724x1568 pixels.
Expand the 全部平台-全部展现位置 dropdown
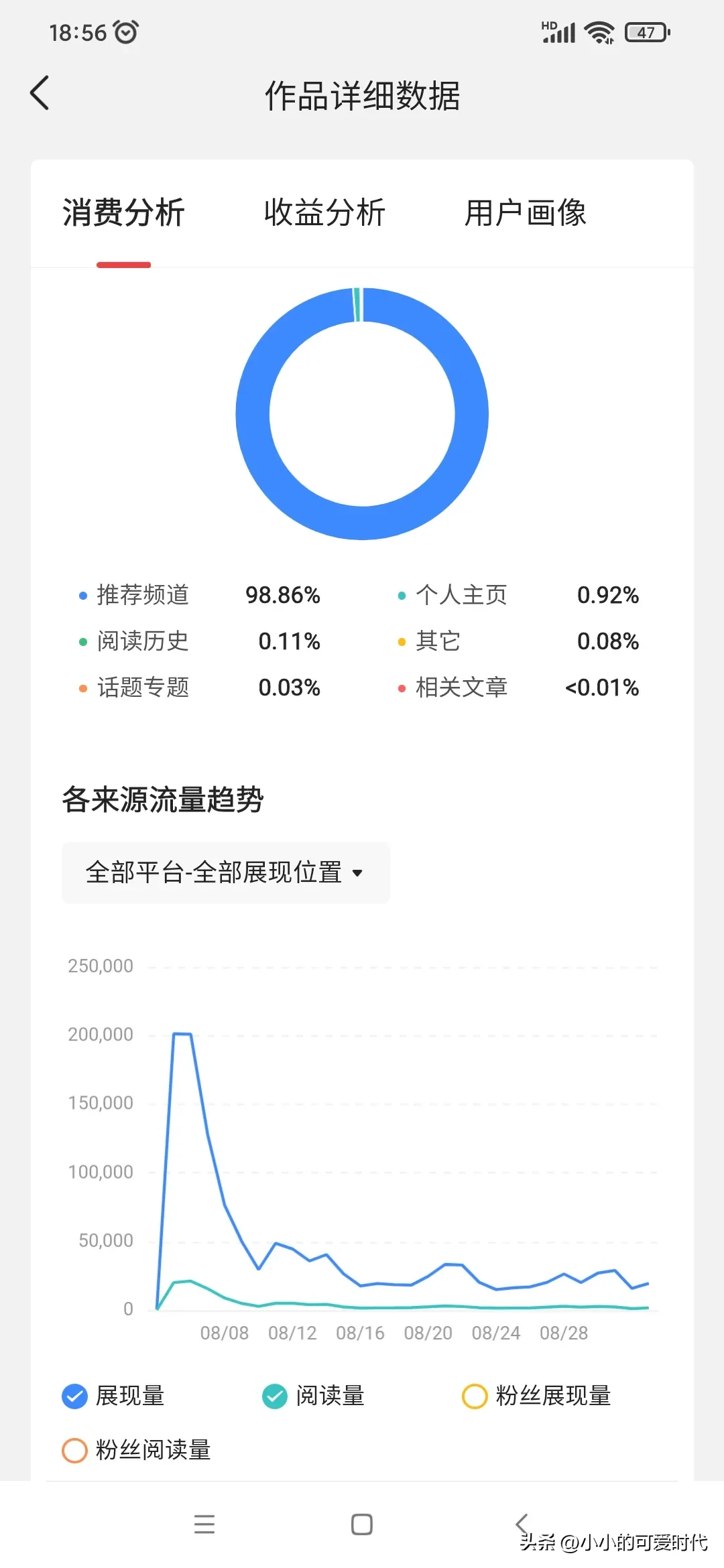(x=225, y=872)
